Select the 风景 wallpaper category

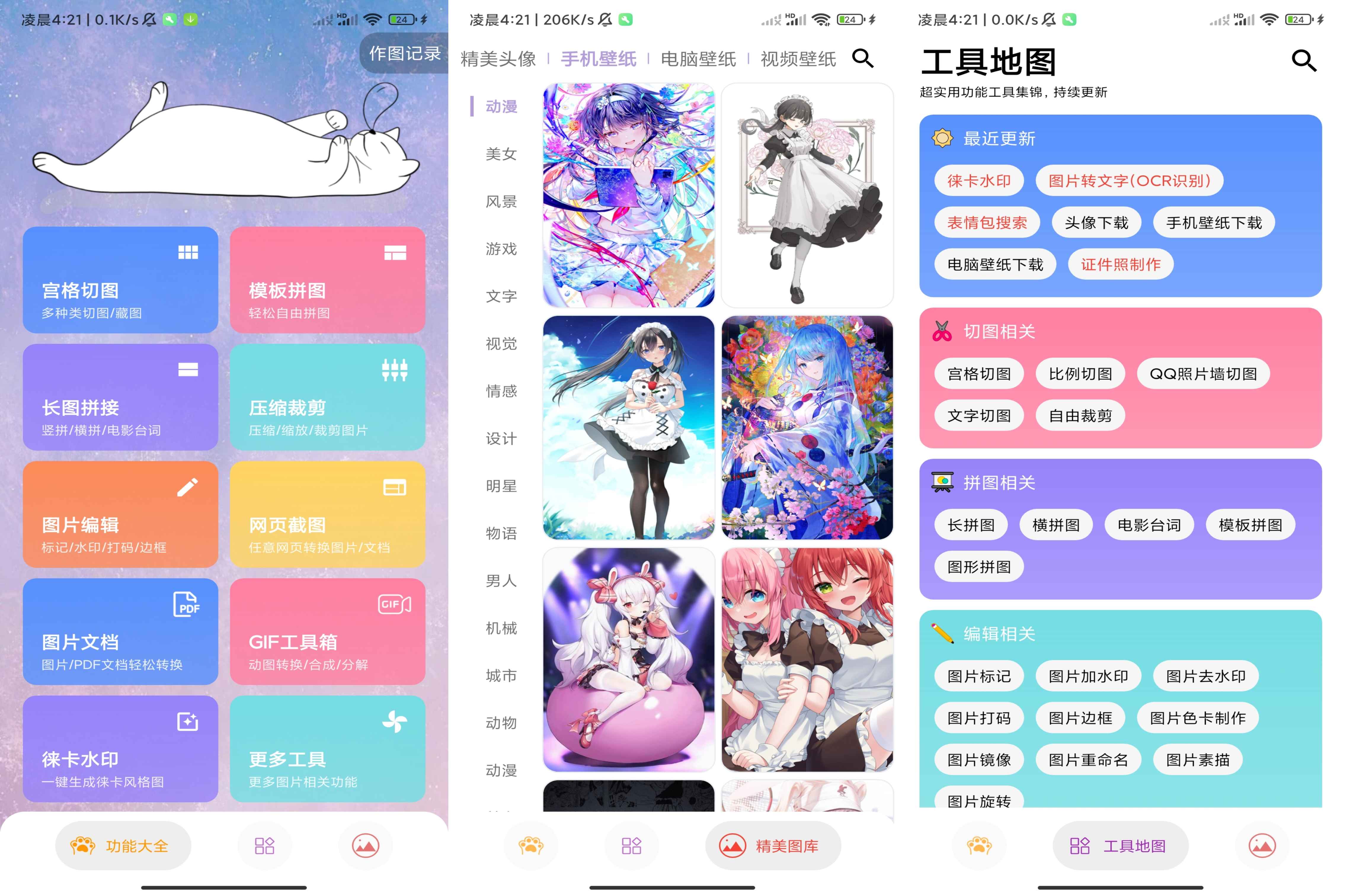pos(501,202)
